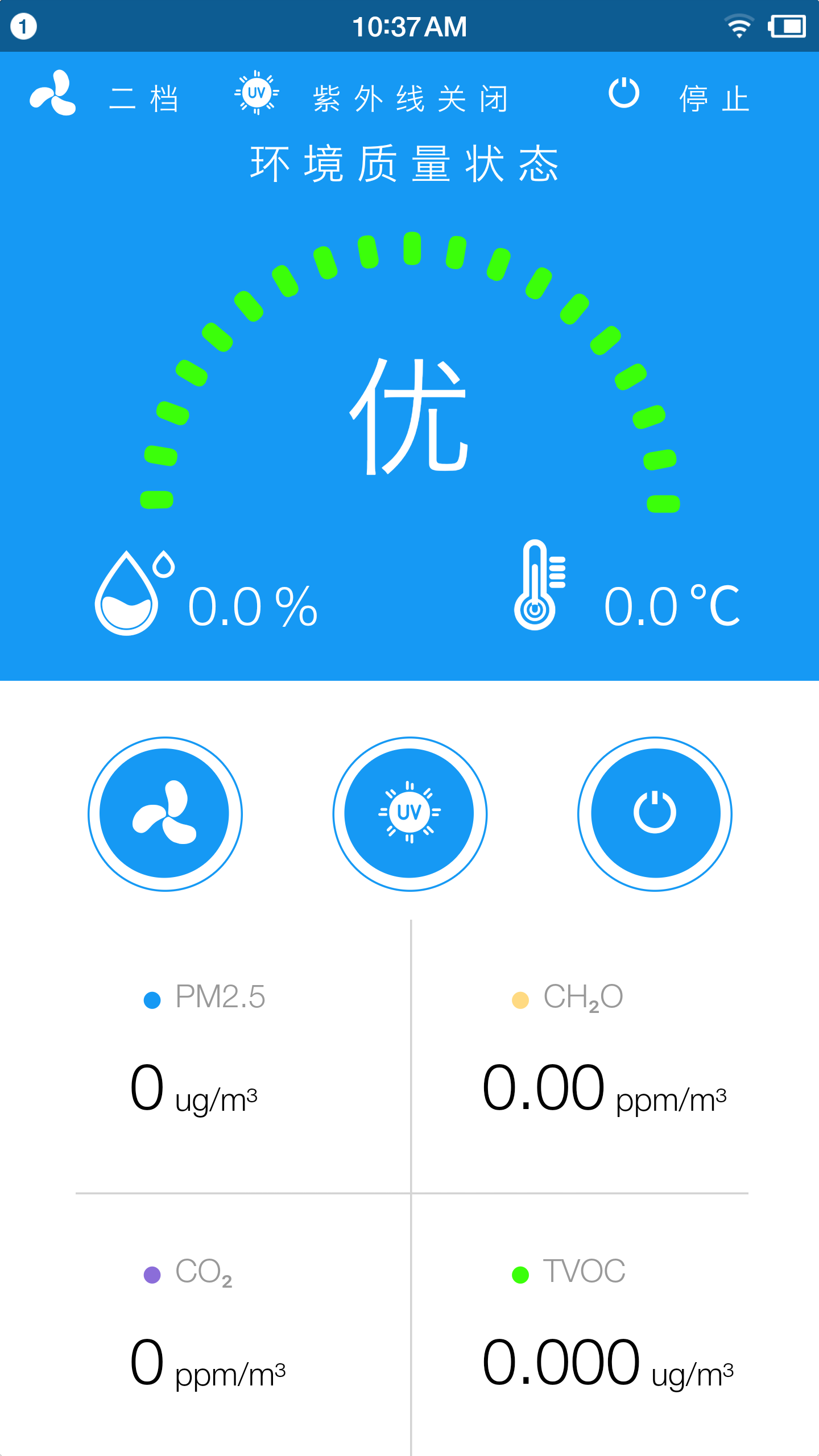Tap the round power button

click(655, 814)
